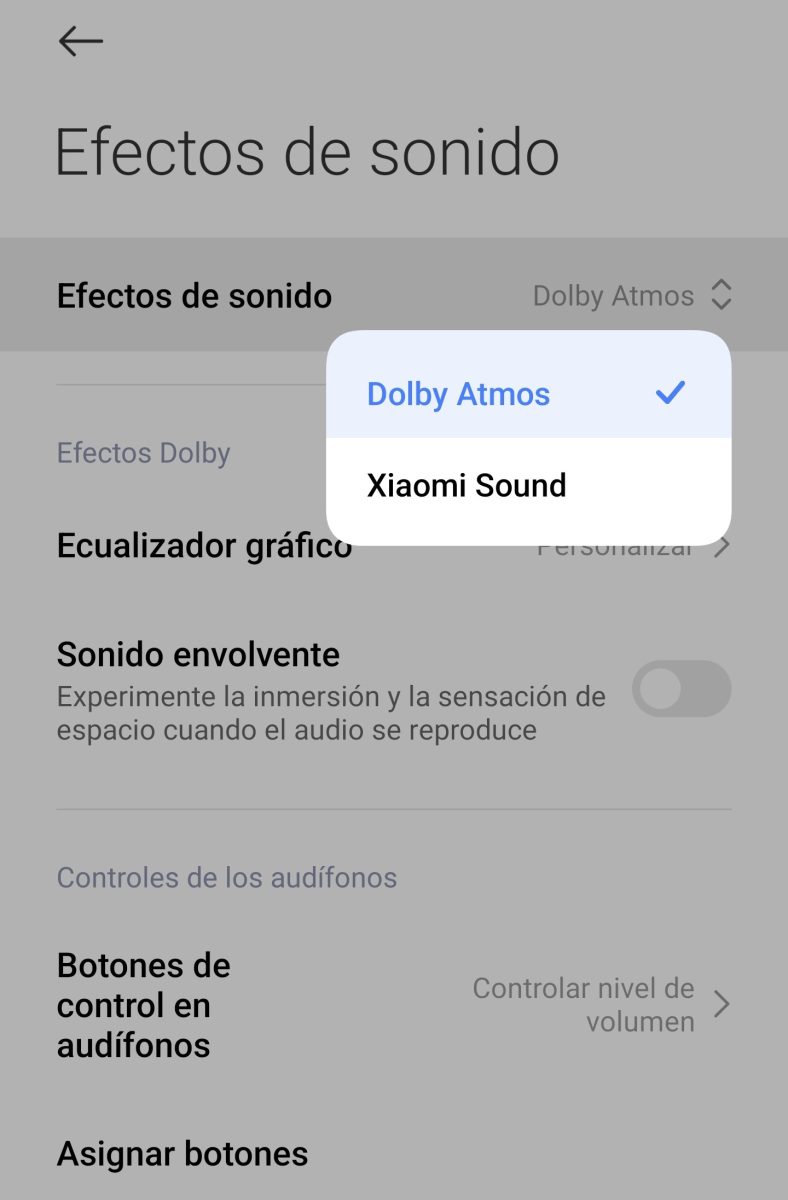The width and height of the screenshot is (788, 1200).
Task: Open Asignar botones
Action: [183, 1154]
